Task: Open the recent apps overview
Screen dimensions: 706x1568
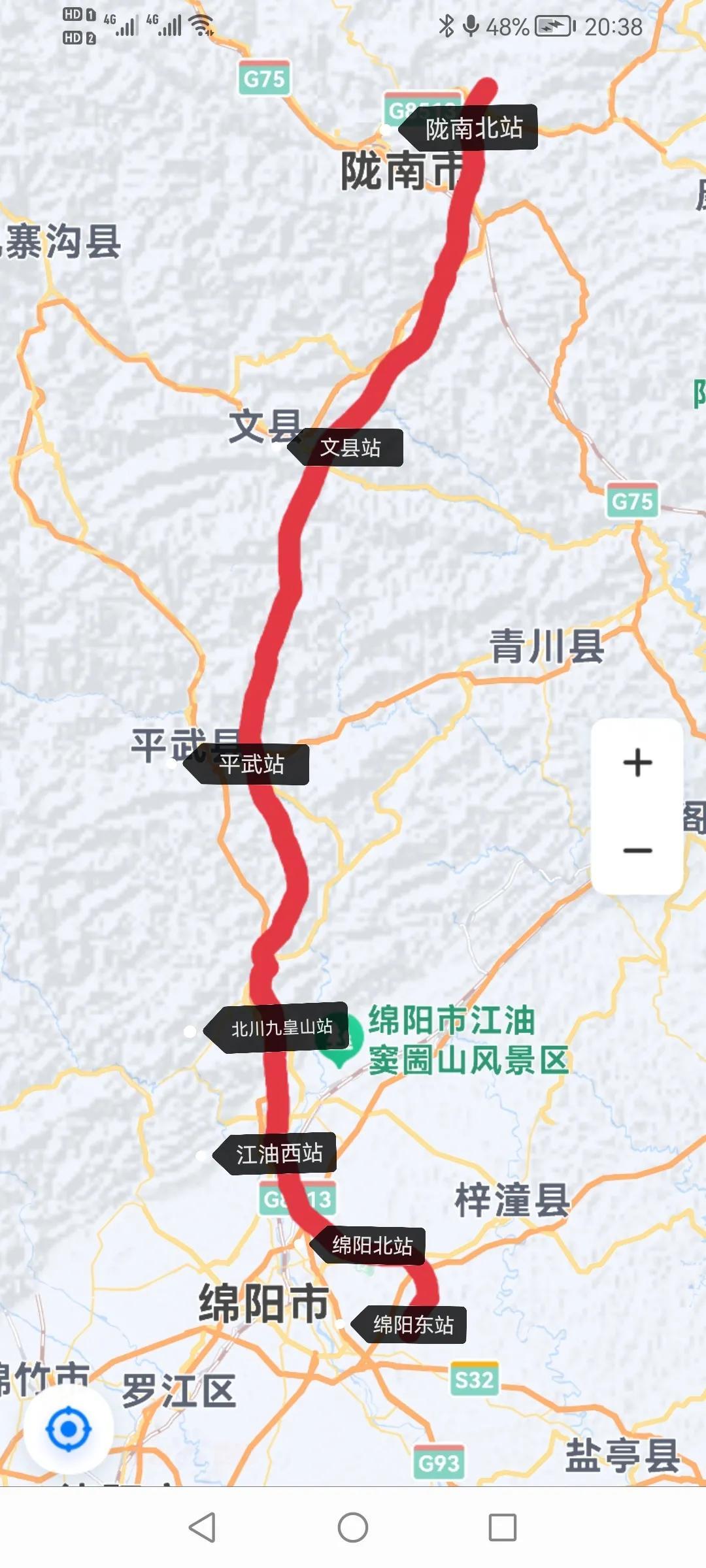Action: click(x=503, y=1527)
